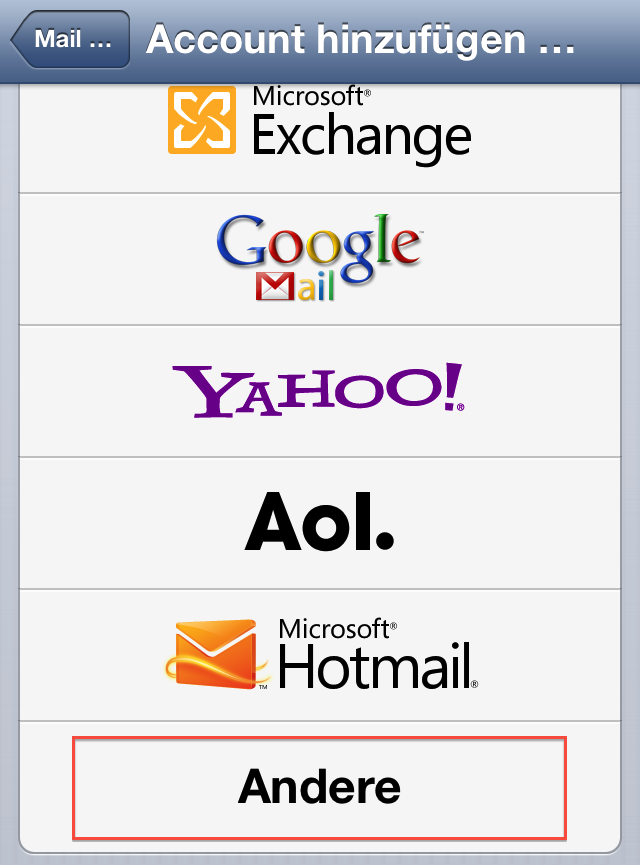This screenshot has height=865, width=640.
Task: Go back to Mail settings
Action: pos(72,40)
